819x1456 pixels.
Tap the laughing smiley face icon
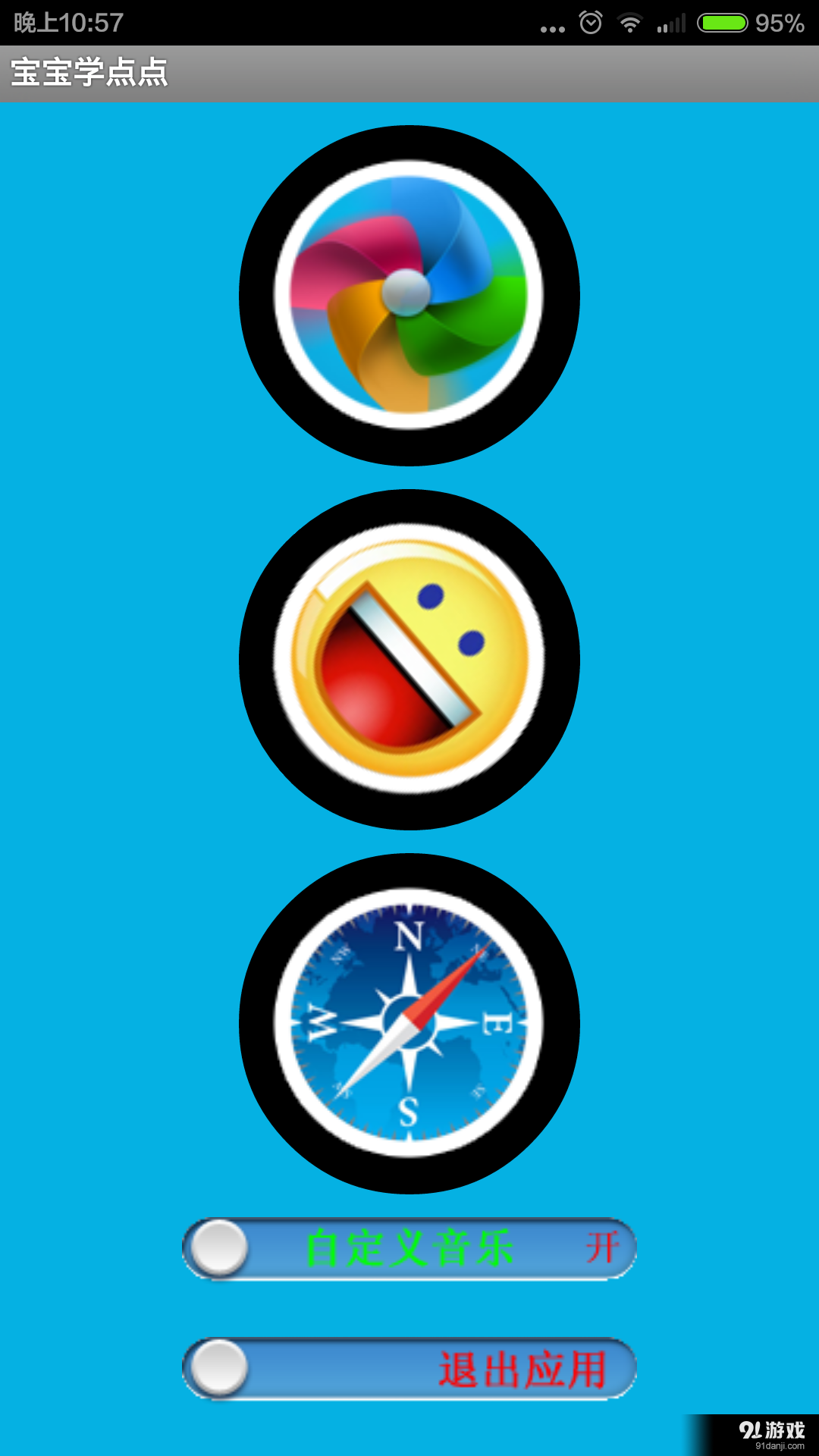coord(409,660)
